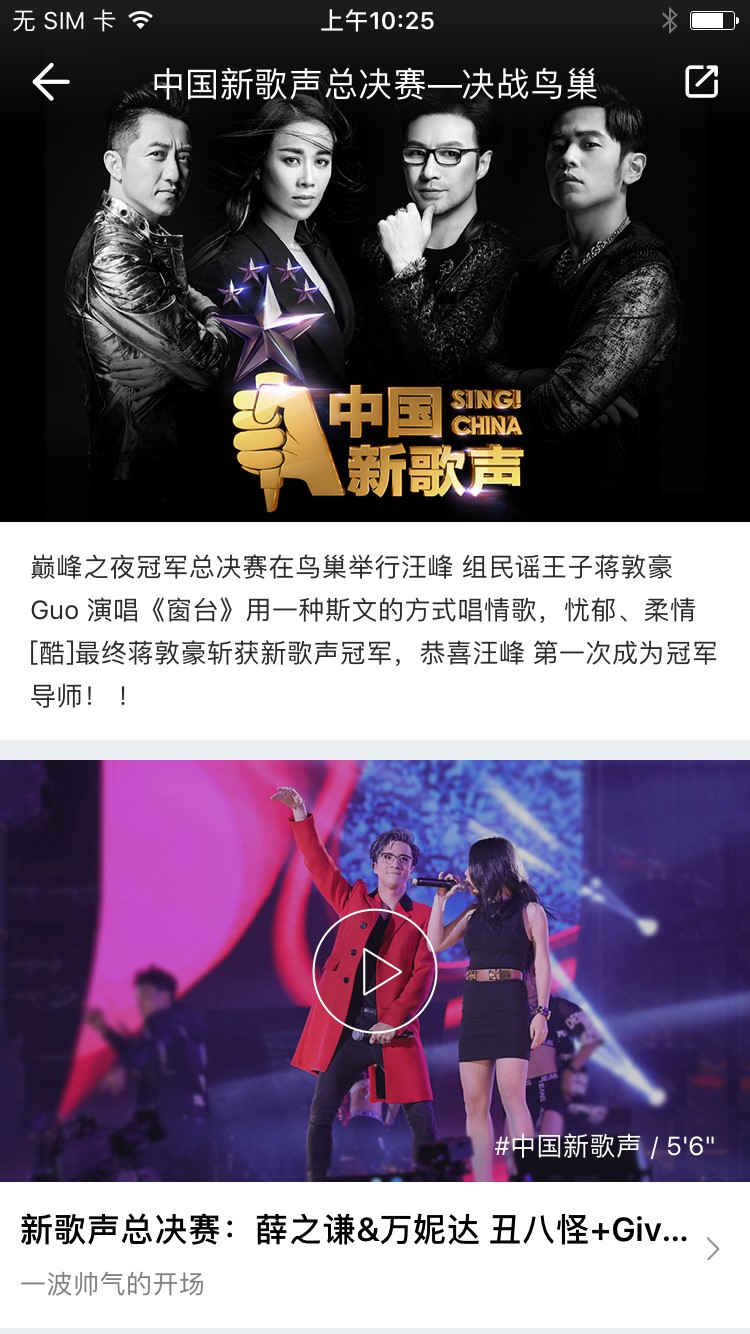Play the 薛之谦&万妮达 performance video
Screen dimensions: 750x1334
(x=374, y=971)
